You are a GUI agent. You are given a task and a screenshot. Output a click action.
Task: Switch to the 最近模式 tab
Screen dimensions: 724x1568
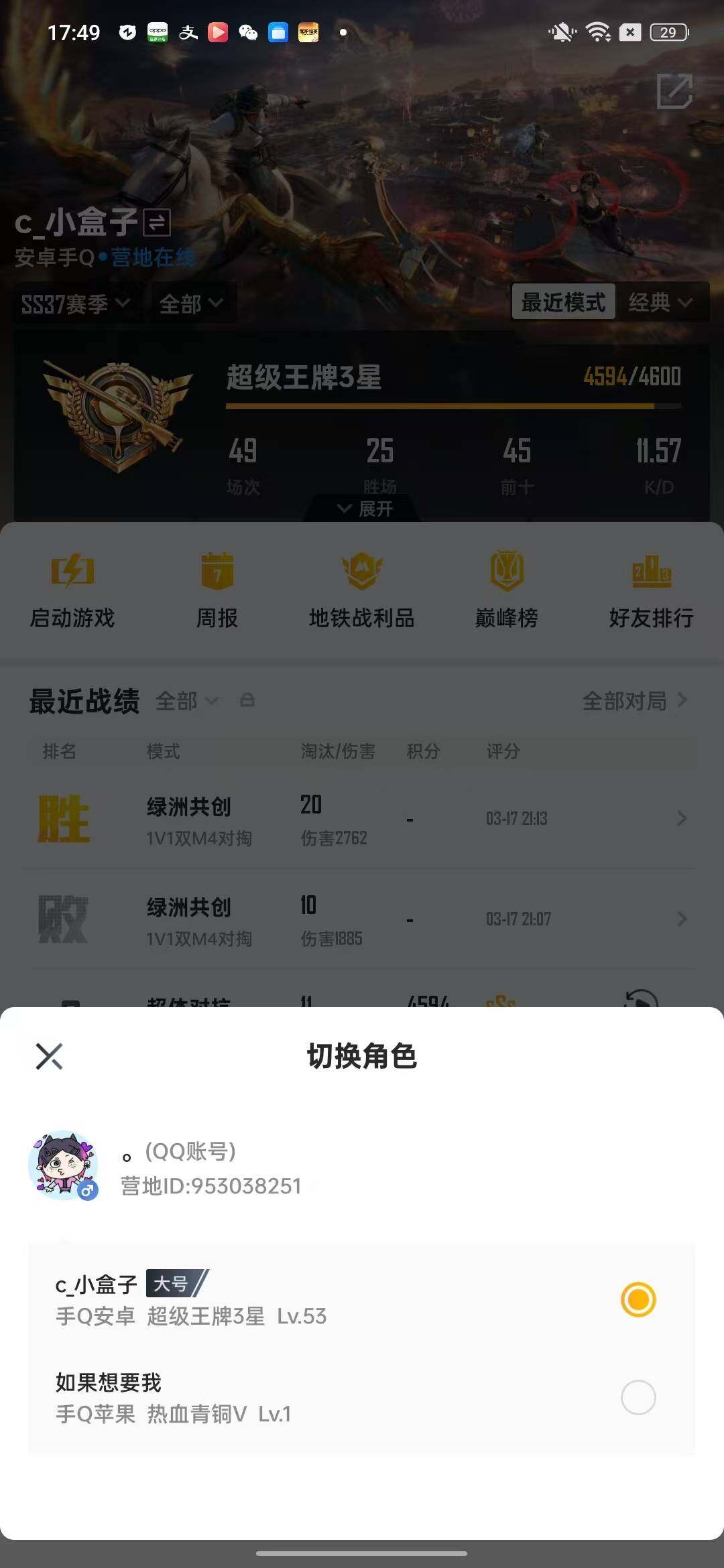point(563,303)
